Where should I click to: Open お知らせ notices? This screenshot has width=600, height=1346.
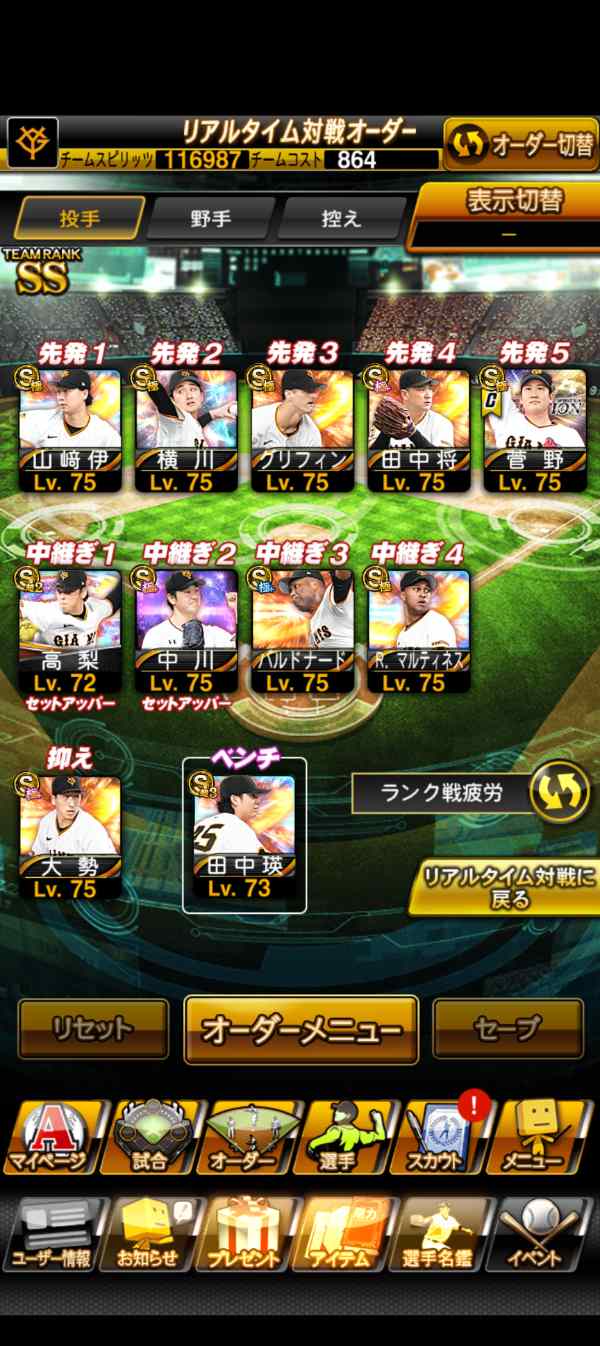pyautogui.click(x=148, y=1233)
